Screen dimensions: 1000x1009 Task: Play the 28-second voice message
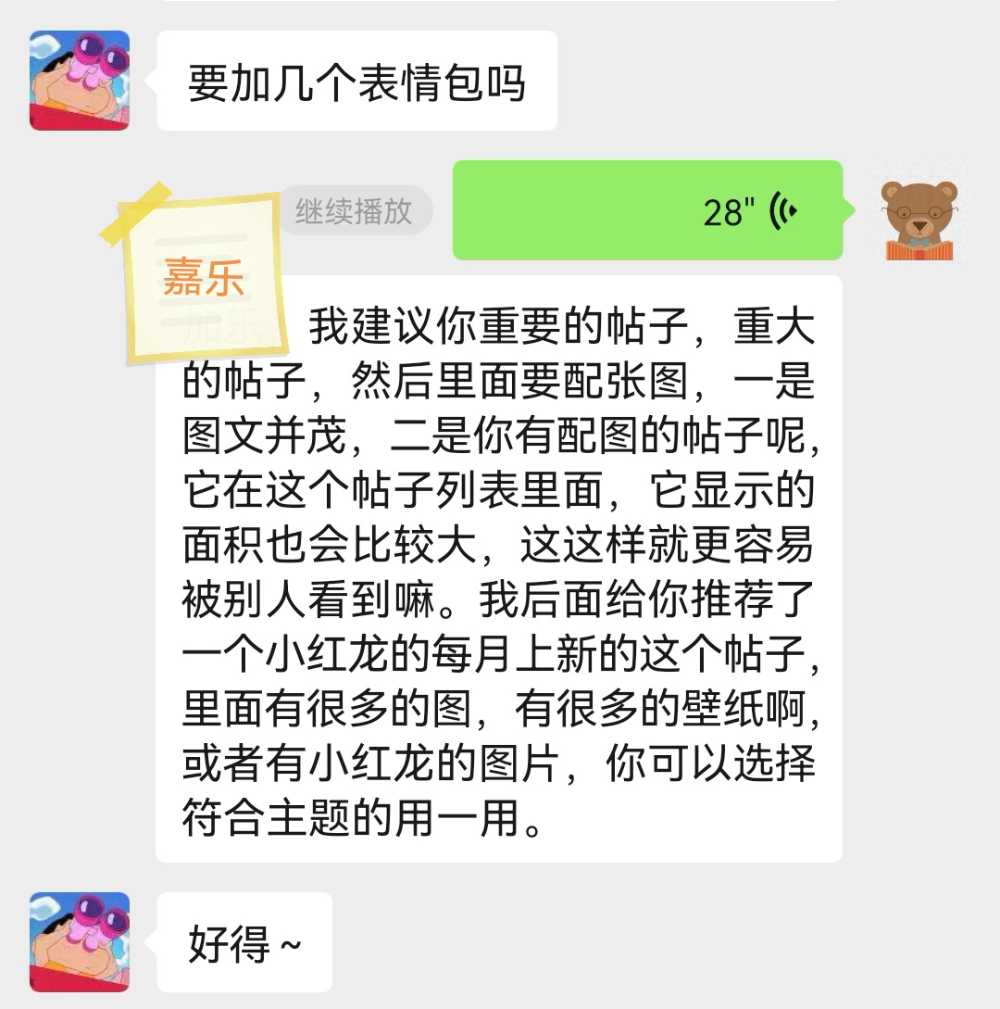pos(648,211)
